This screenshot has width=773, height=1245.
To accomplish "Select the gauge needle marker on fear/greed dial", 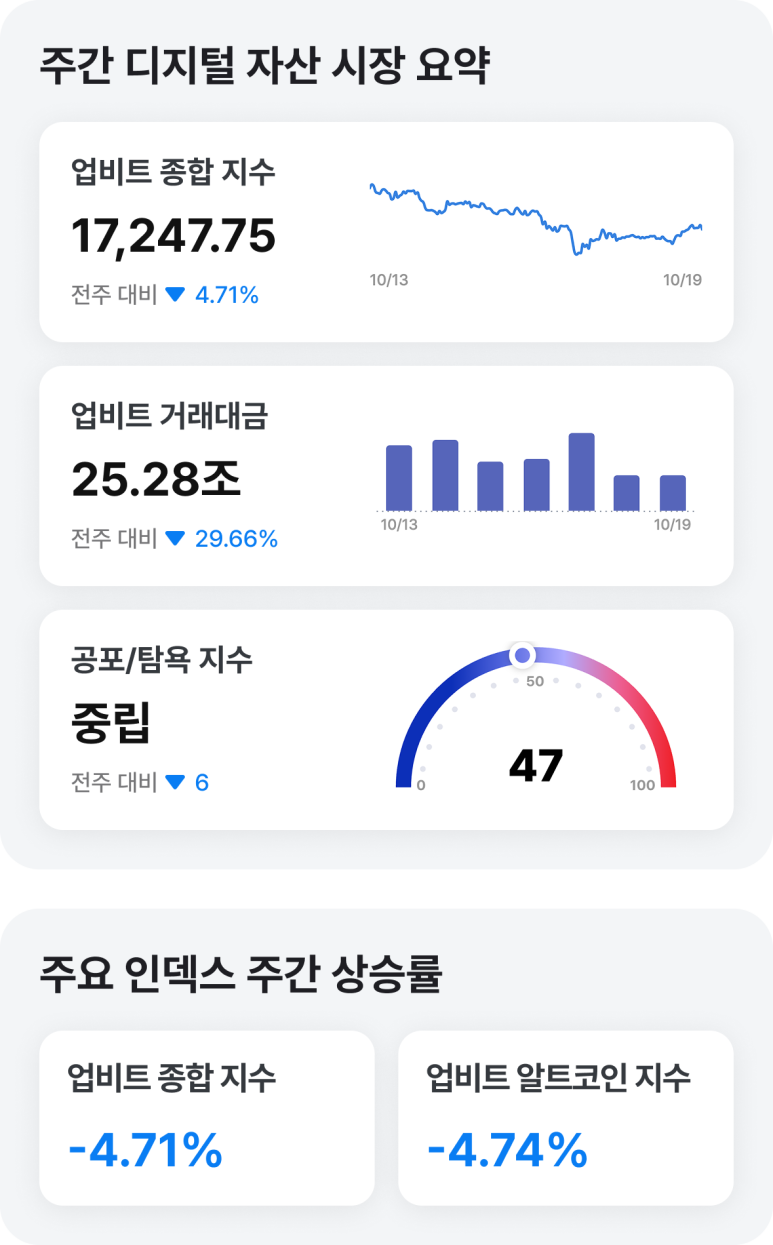I will pos(522,655).
